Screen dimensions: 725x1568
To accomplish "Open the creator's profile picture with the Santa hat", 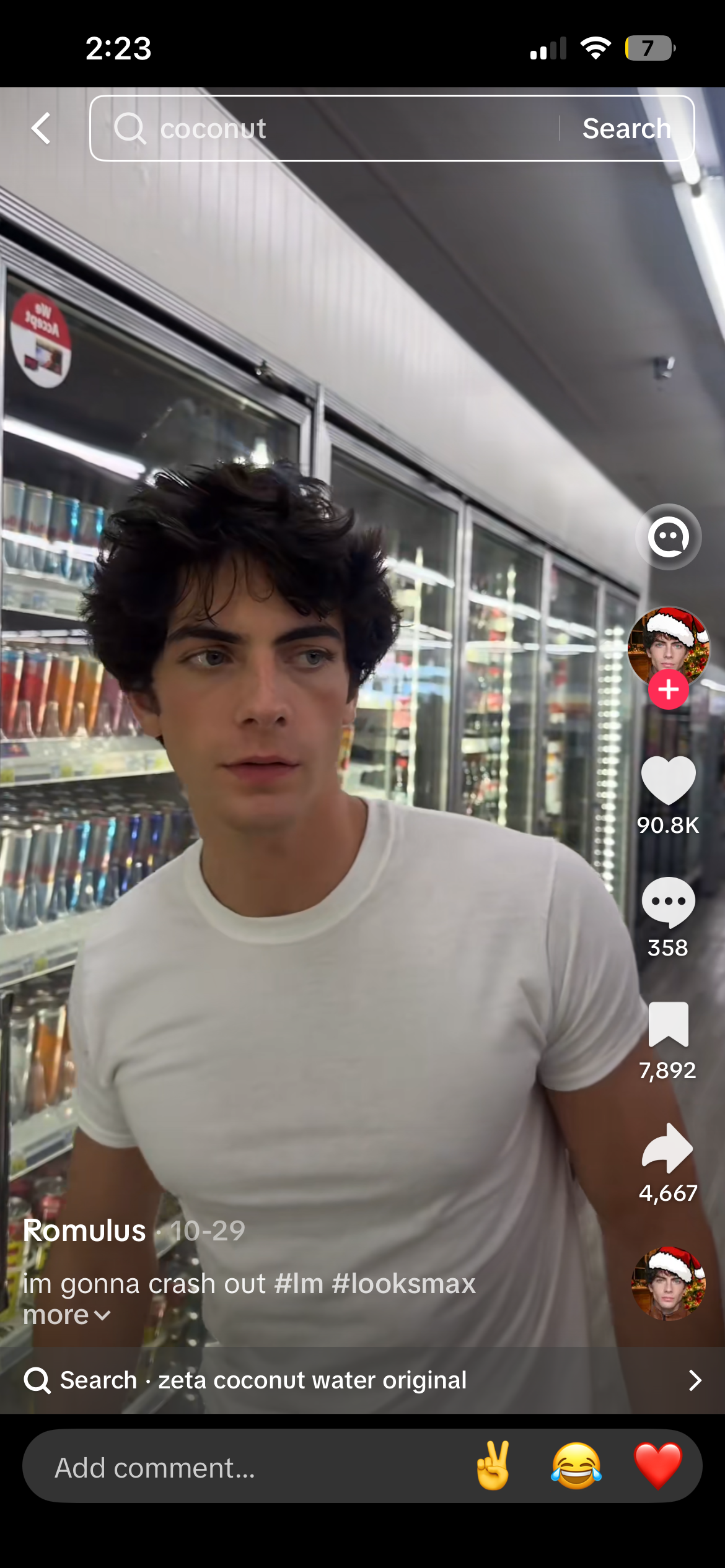I will coord(668,644).
